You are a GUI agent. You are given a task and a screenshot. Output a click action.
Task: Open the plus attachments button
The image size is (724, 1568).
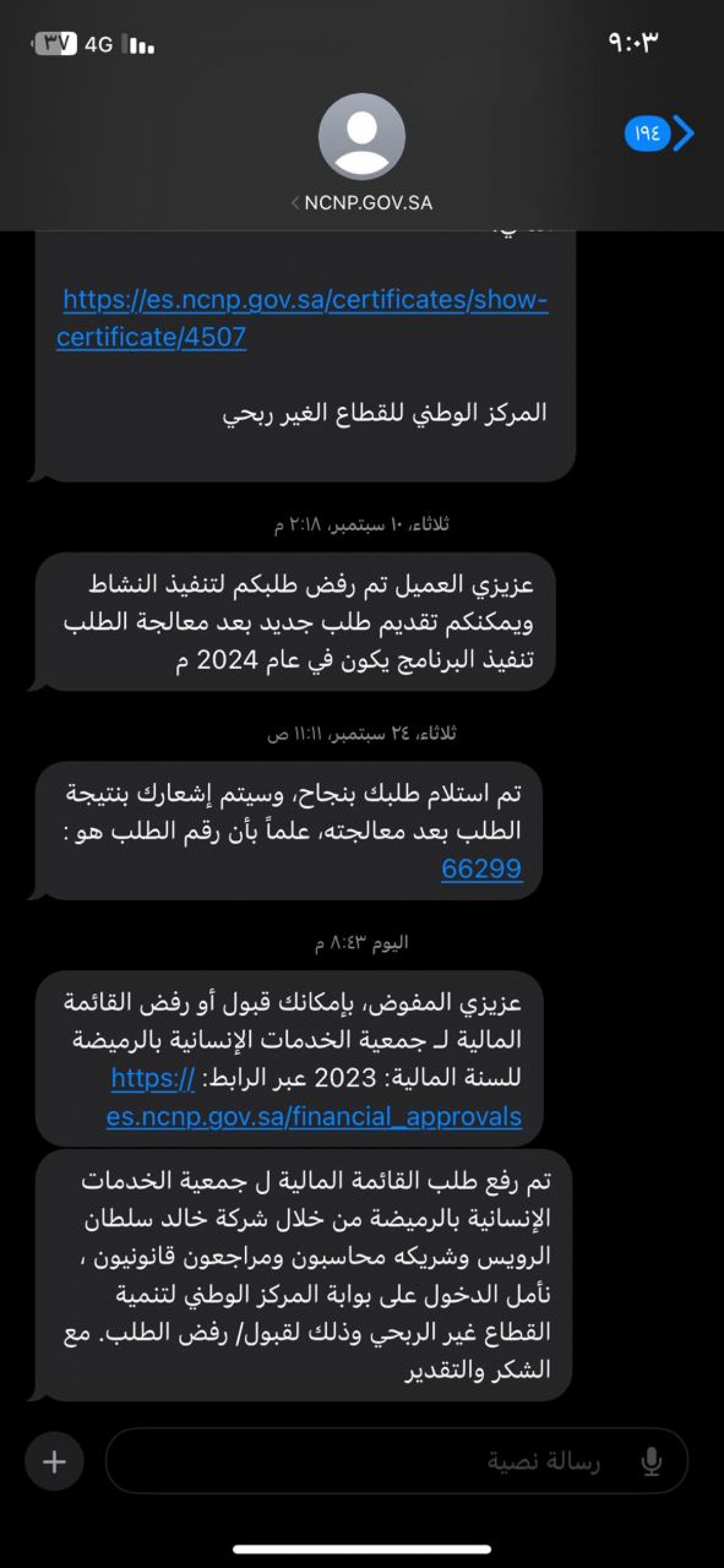(54, 1461)
